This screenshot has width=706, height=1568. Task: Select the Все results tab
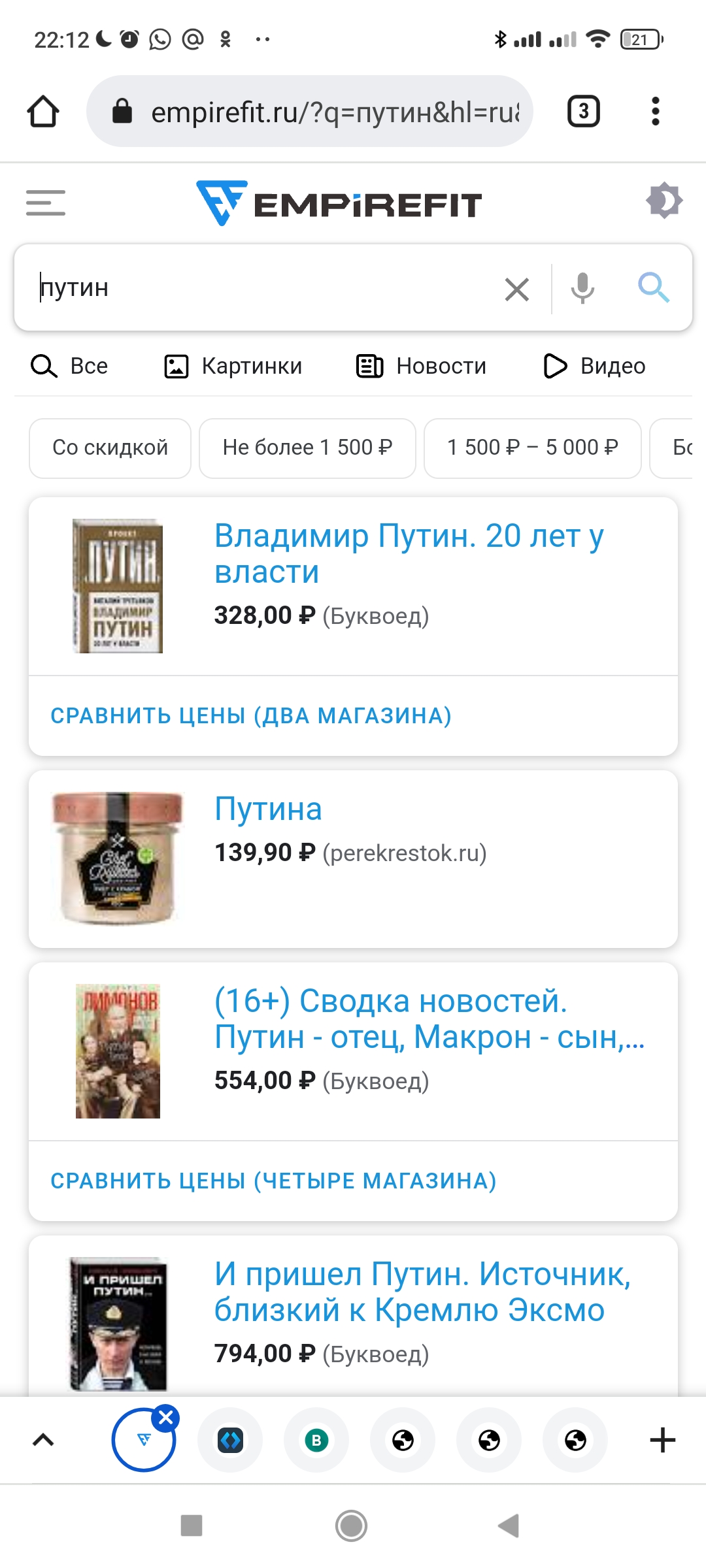[70, 366]
